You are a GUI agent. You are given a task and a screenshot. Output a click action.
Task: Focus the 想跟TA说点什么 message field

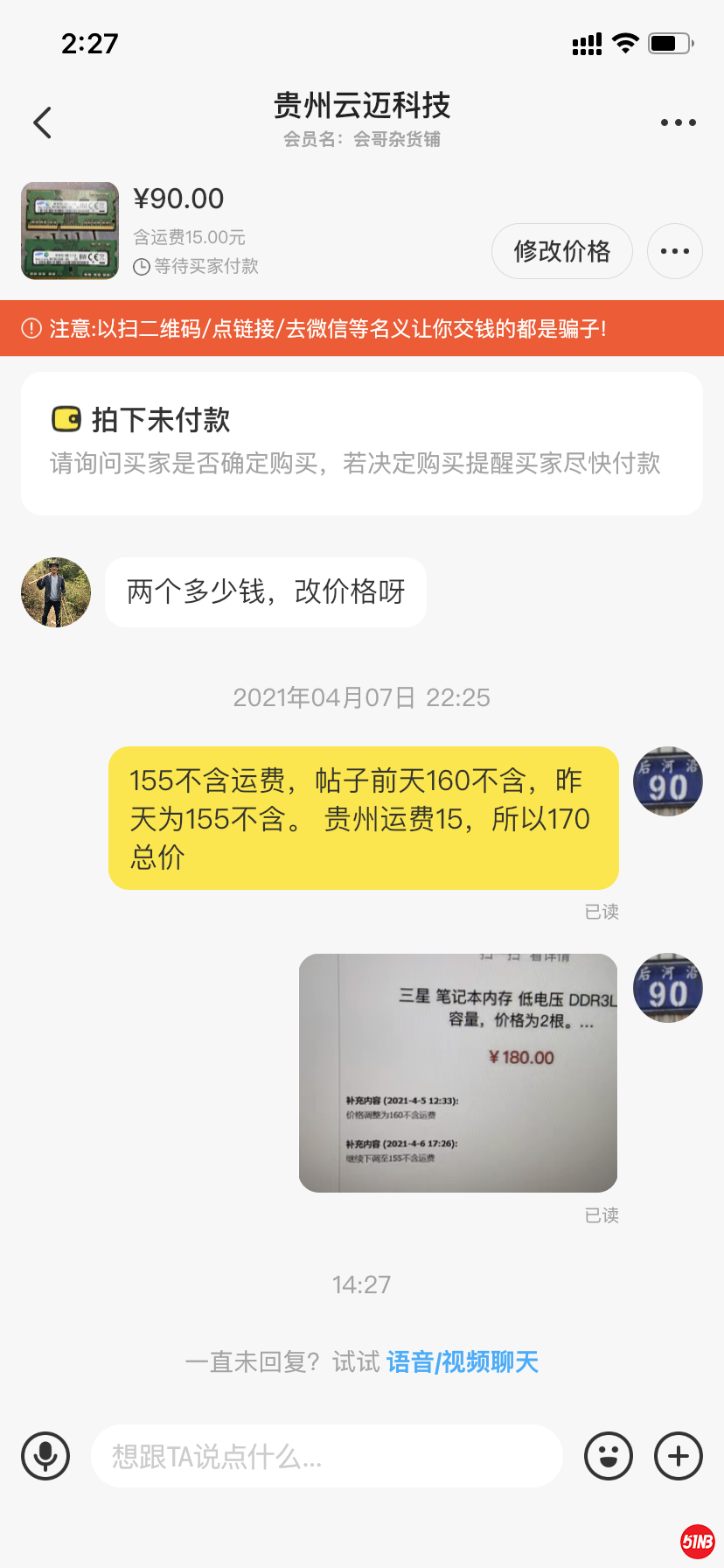click(326, 1456)
